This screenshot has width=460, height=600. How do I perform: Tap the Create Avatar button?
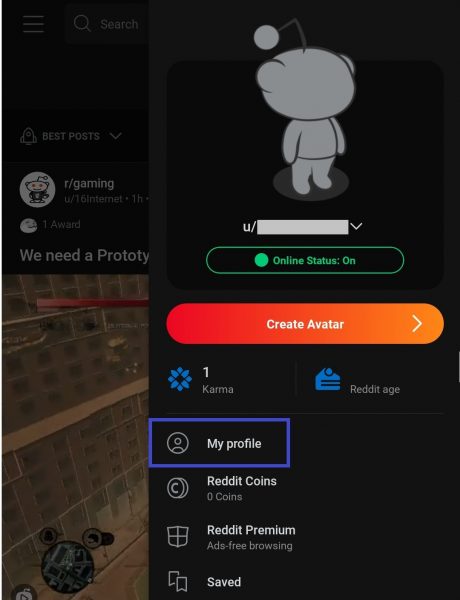[305, 324]
